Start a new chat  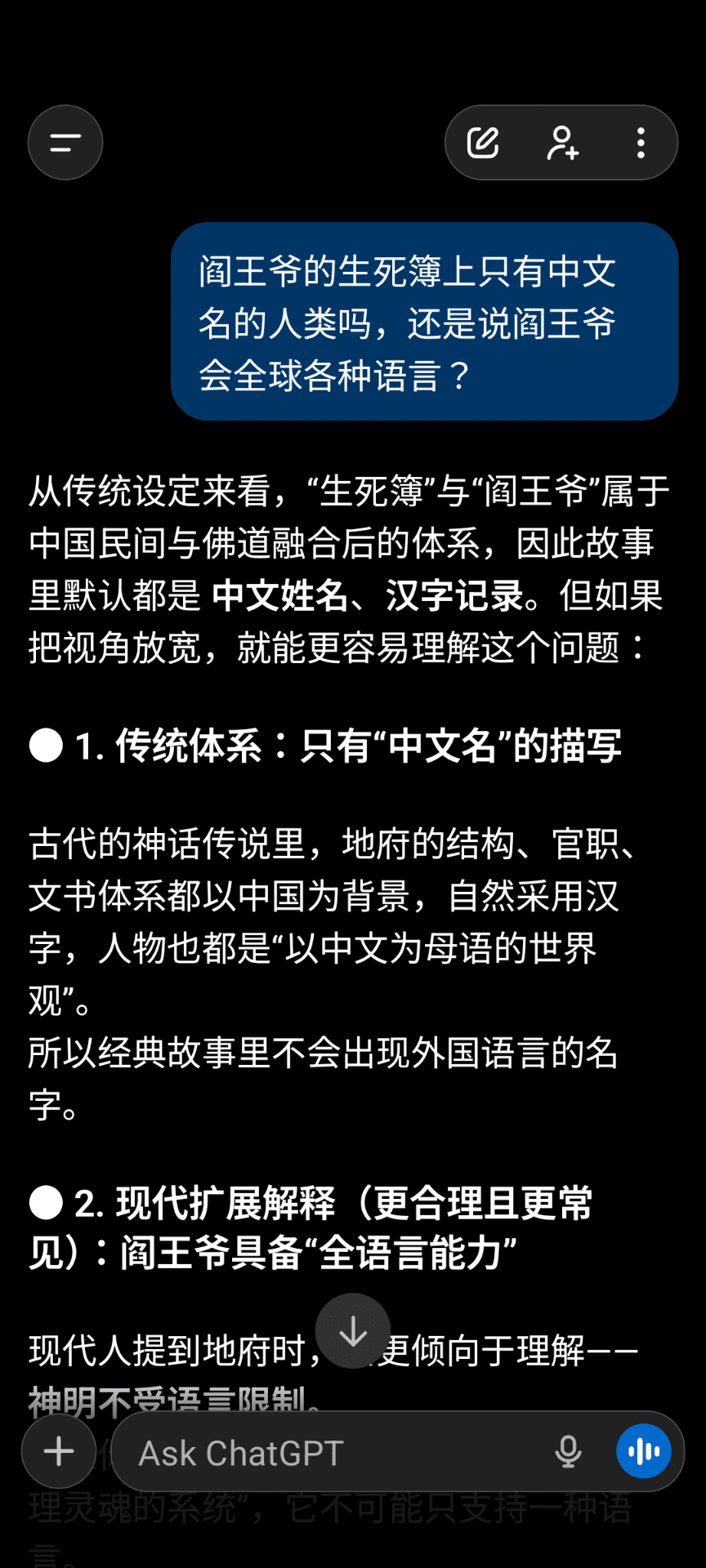click(483, 143)
